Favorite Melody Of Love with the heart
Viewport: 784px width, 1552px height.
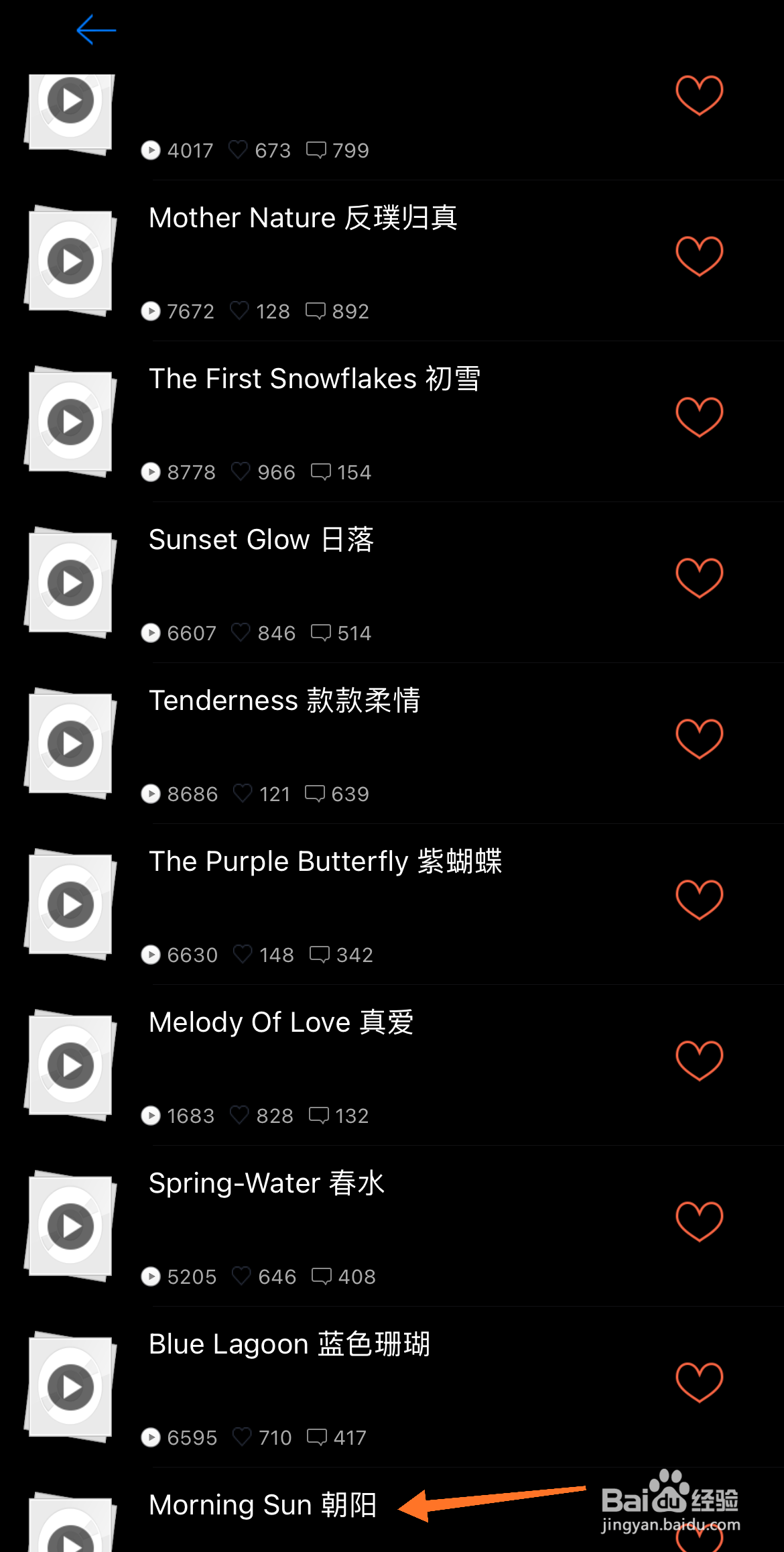pos(699,1061)
